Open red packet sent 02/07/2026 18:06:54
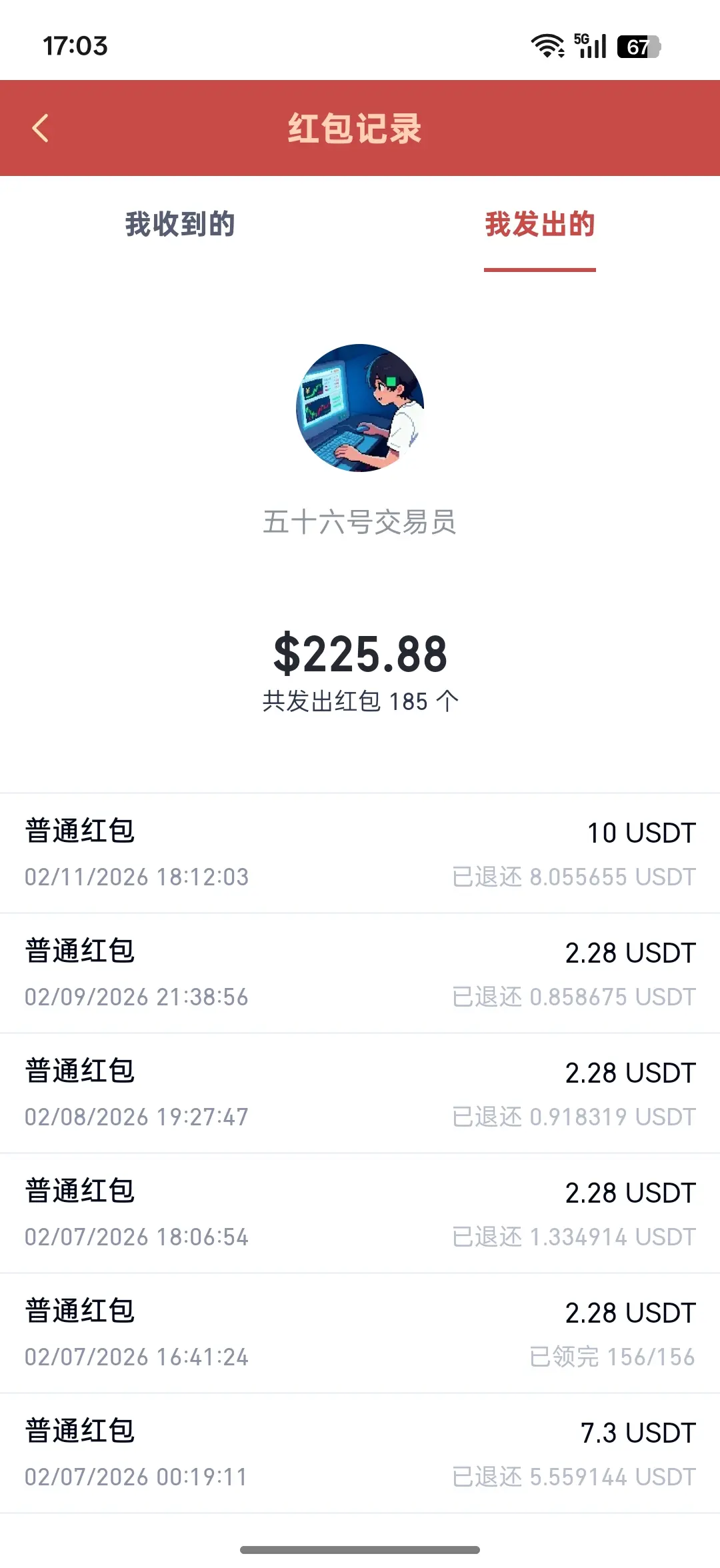Viewport: 720px width, 1568px height. (360, 1213)
